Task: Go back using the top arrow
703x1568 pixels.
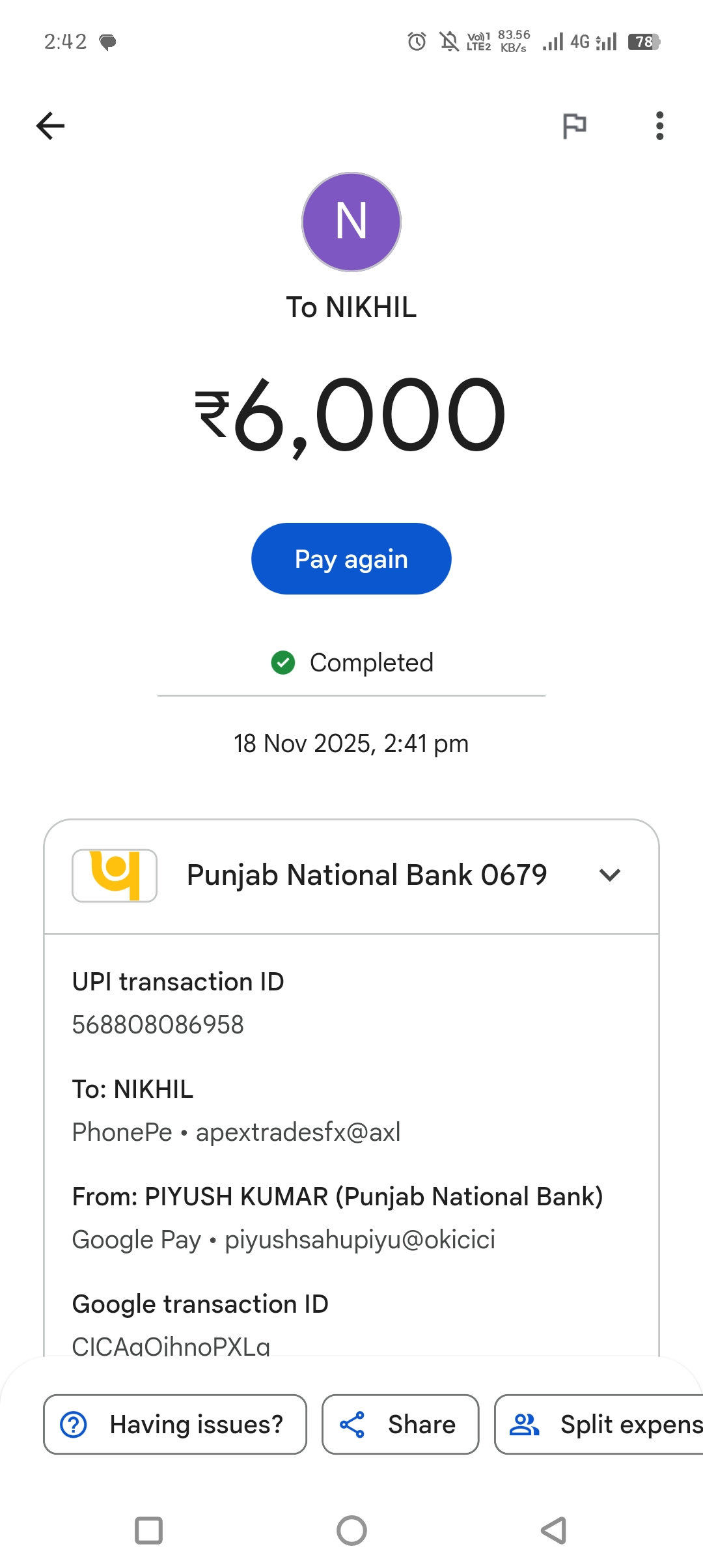Action: click(x=50, y=126)
